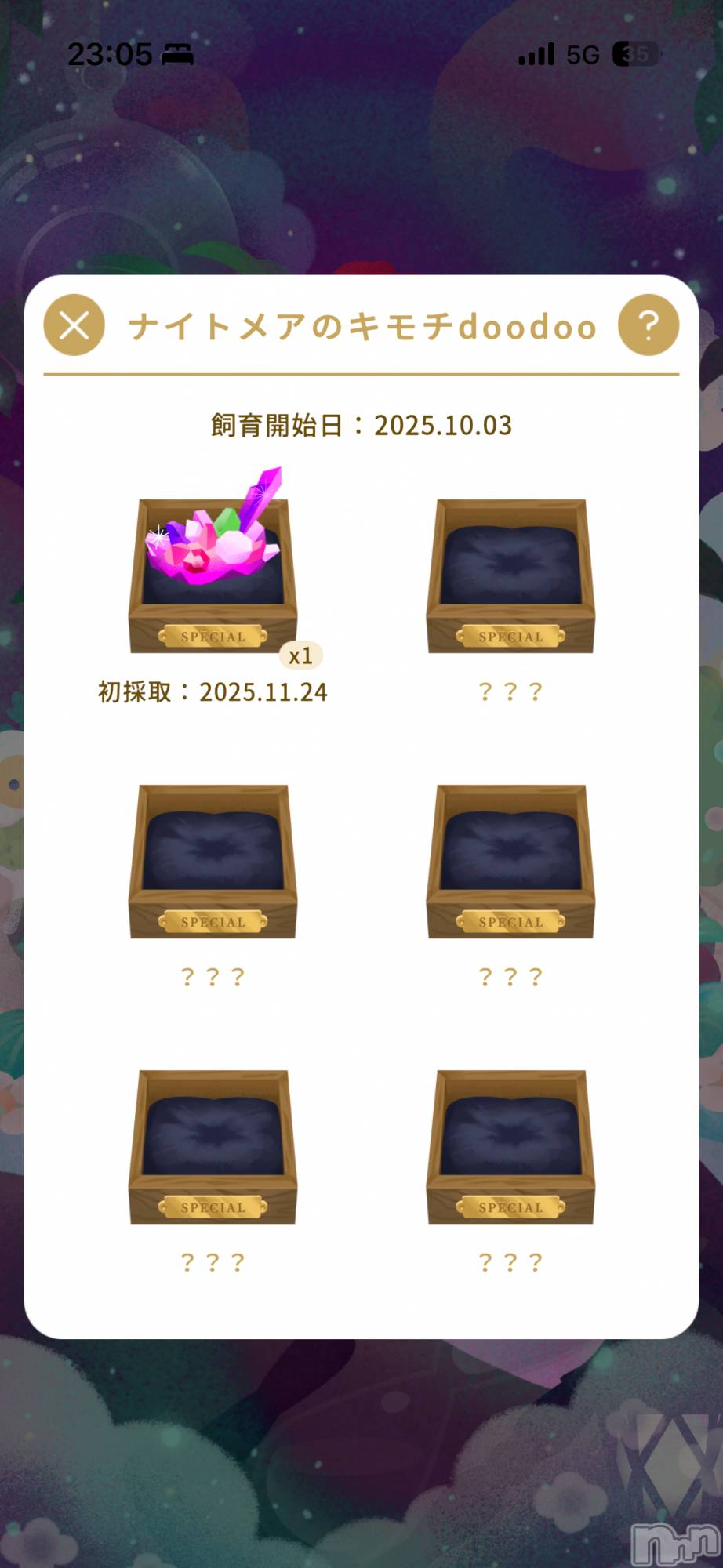Tap the 飼育開始日：2025.10.03 text
This screenshot has height=1568, width=723.
[x=361, y=424]
